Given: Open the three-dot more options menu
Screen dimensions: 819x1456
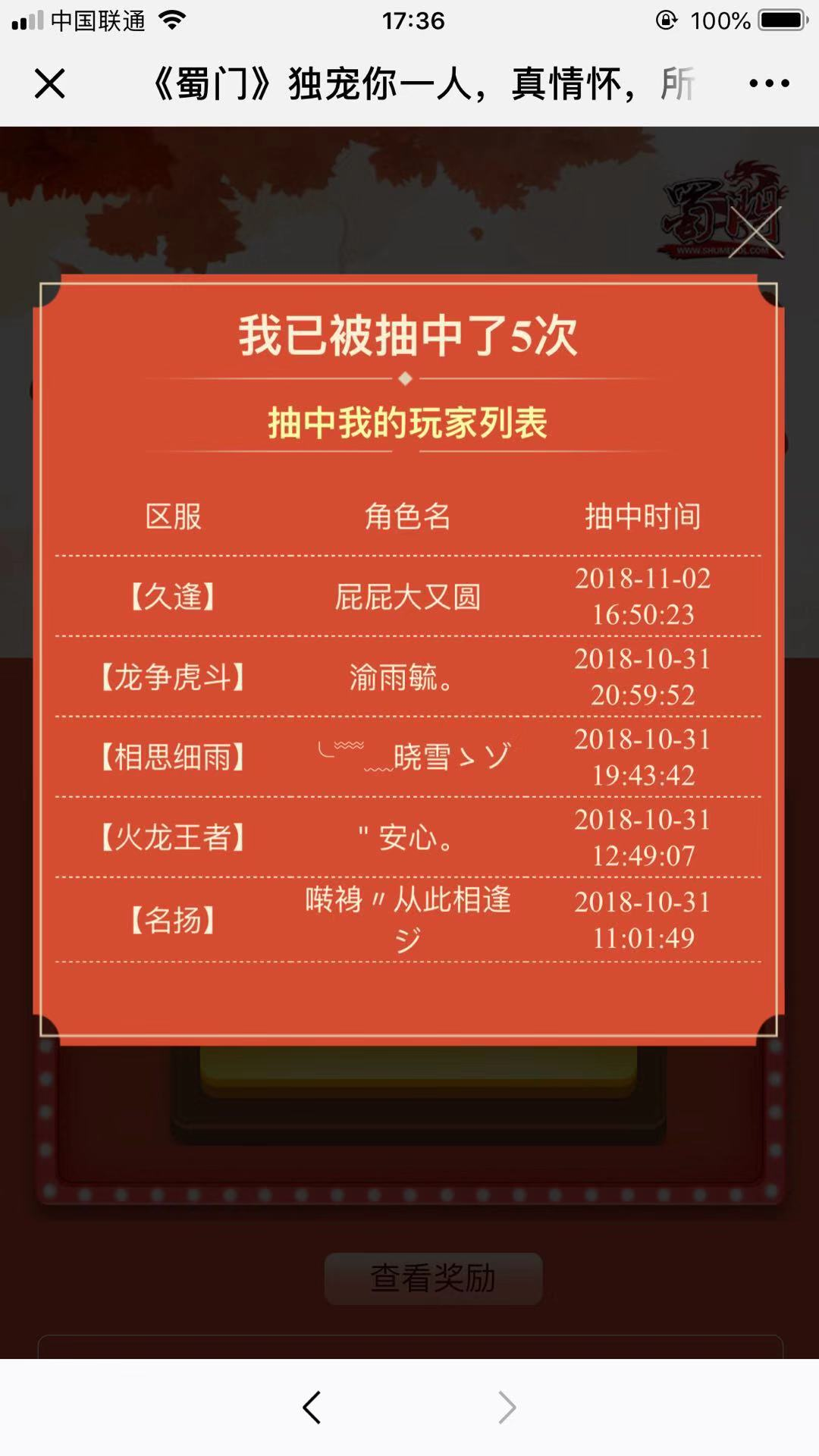Looking at the screenshot, I should [x=769, y=83].
